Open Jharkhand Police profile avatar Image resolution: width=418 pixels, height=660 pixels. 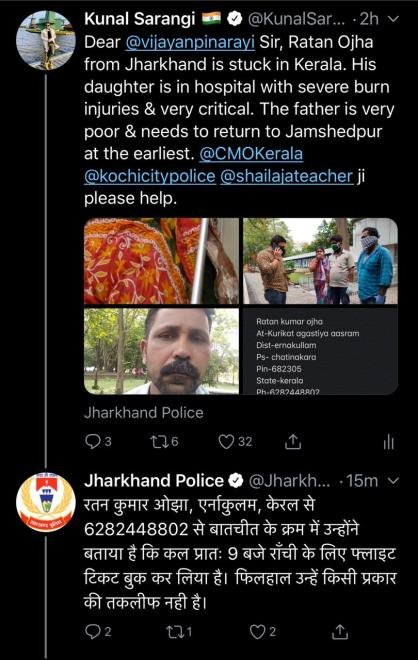click(45, 502)
